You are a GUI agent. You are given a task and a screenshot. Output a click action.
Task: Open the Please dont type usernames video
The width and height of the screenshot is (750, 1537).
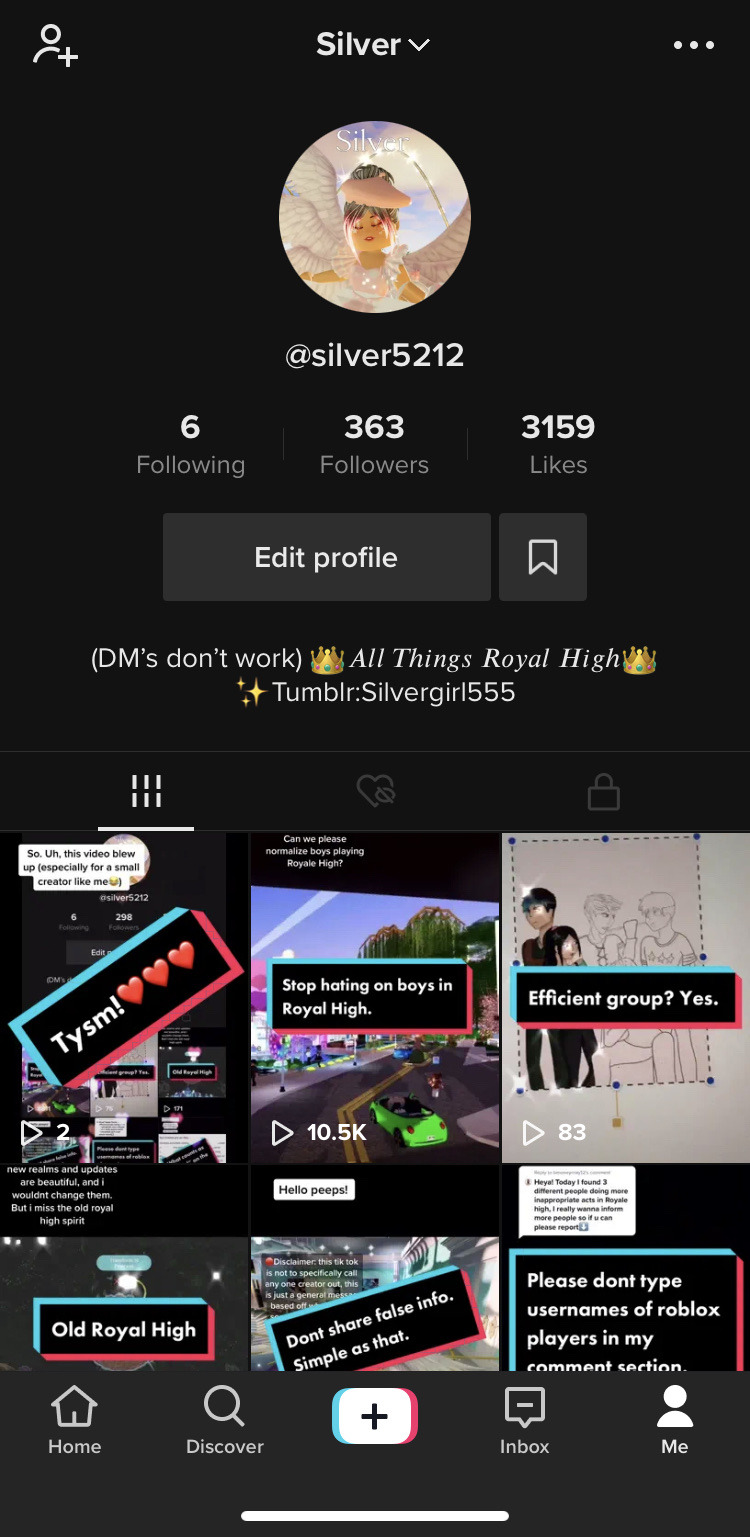625,1268
